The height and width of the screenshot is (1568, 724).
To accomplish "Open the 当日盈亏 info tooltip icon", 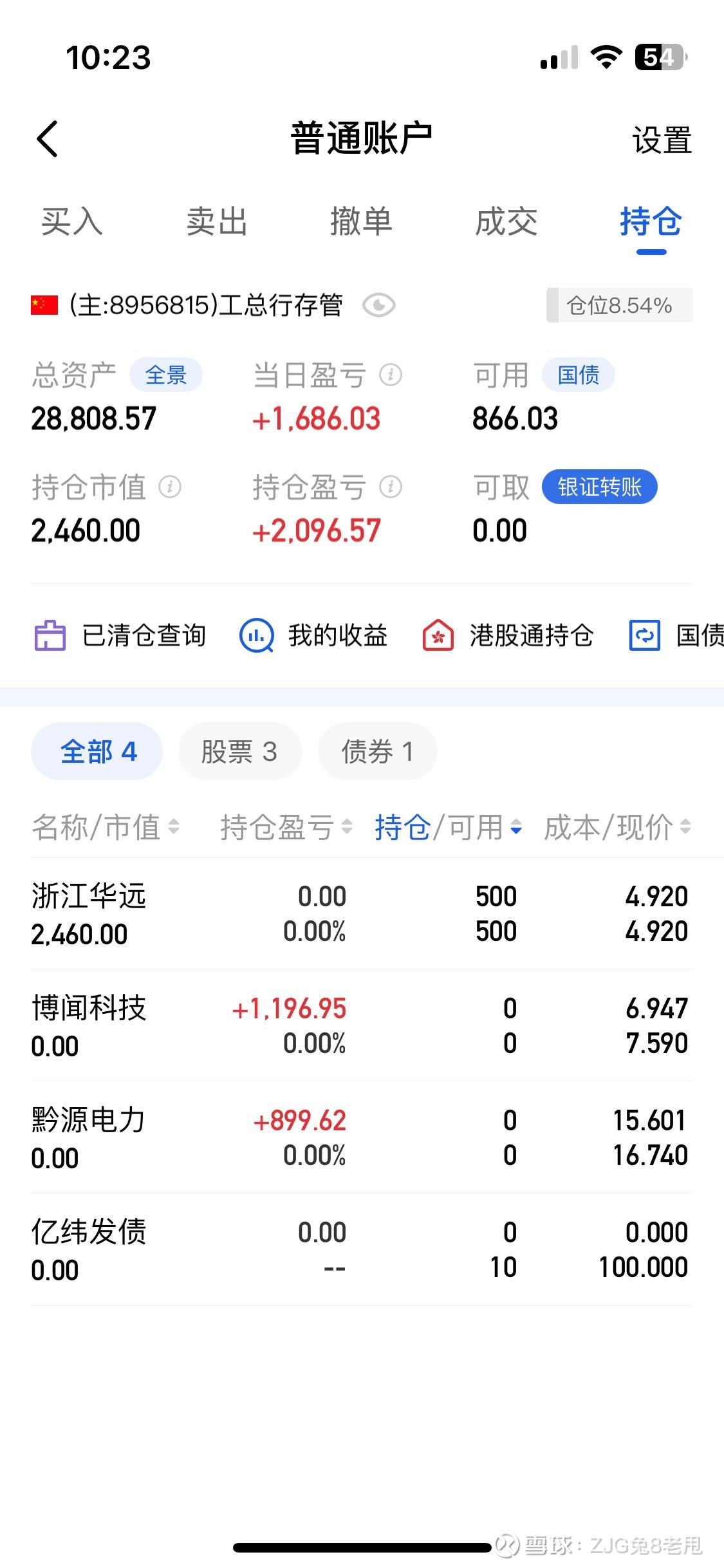I will 391,375.
